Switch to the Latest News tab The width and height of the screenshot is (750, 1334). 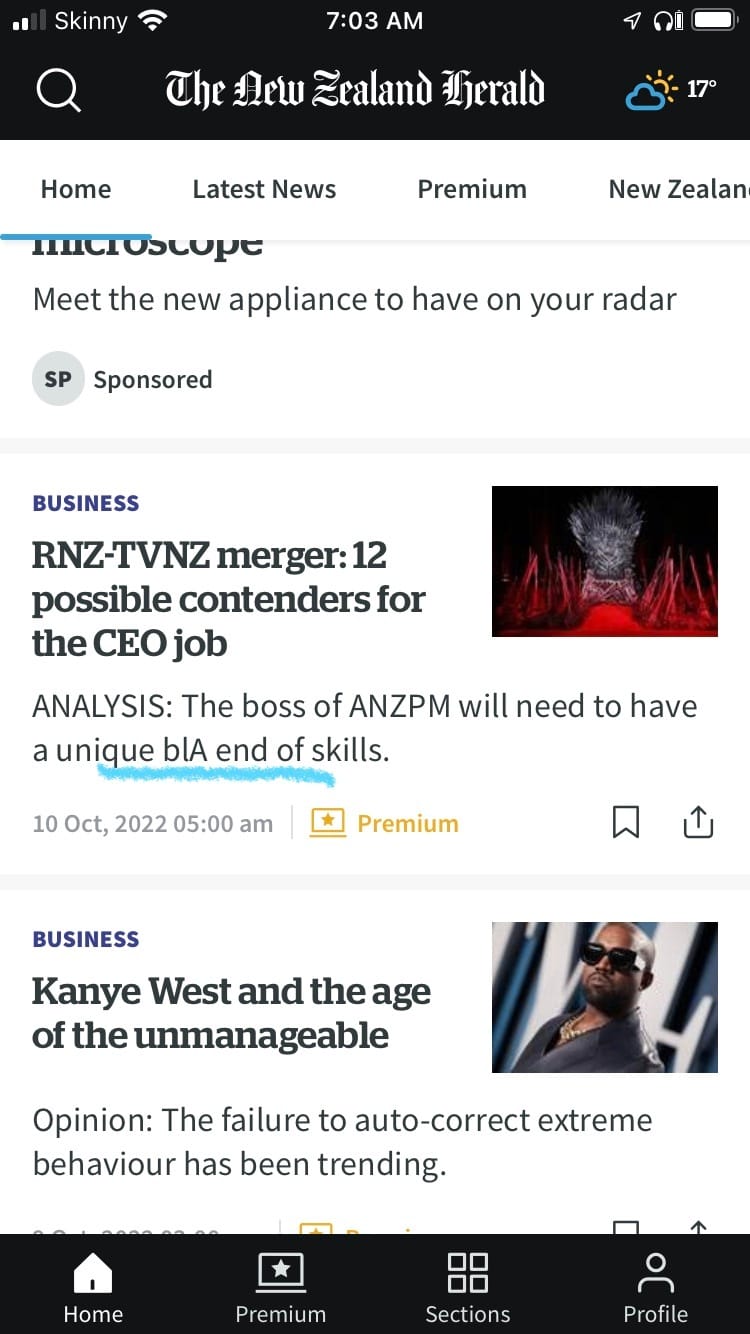click(264, 189)
